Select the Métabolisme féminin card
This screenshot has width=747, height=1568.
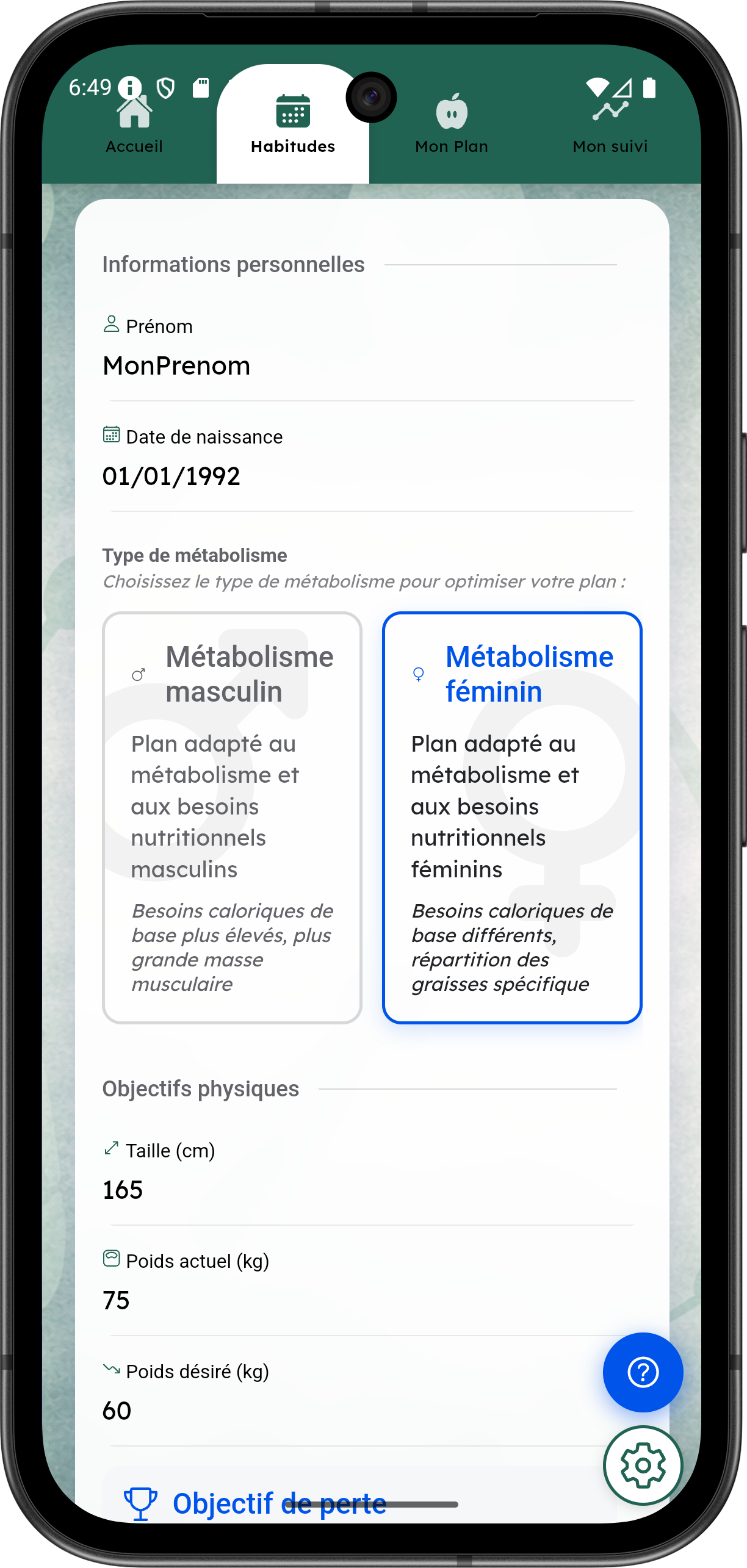point(512,818)
